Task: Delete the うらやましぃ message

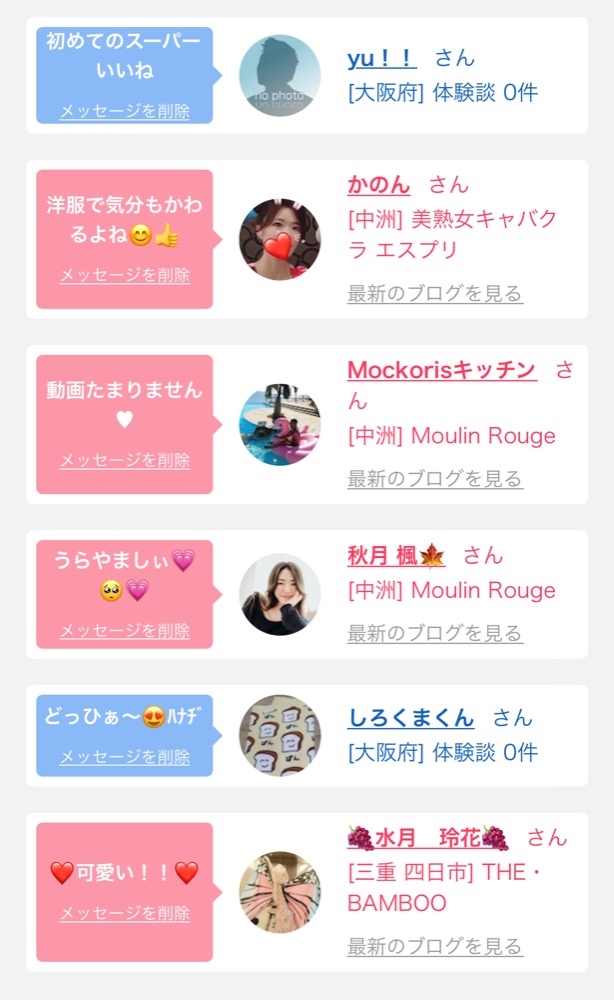Action: (124, 631)
